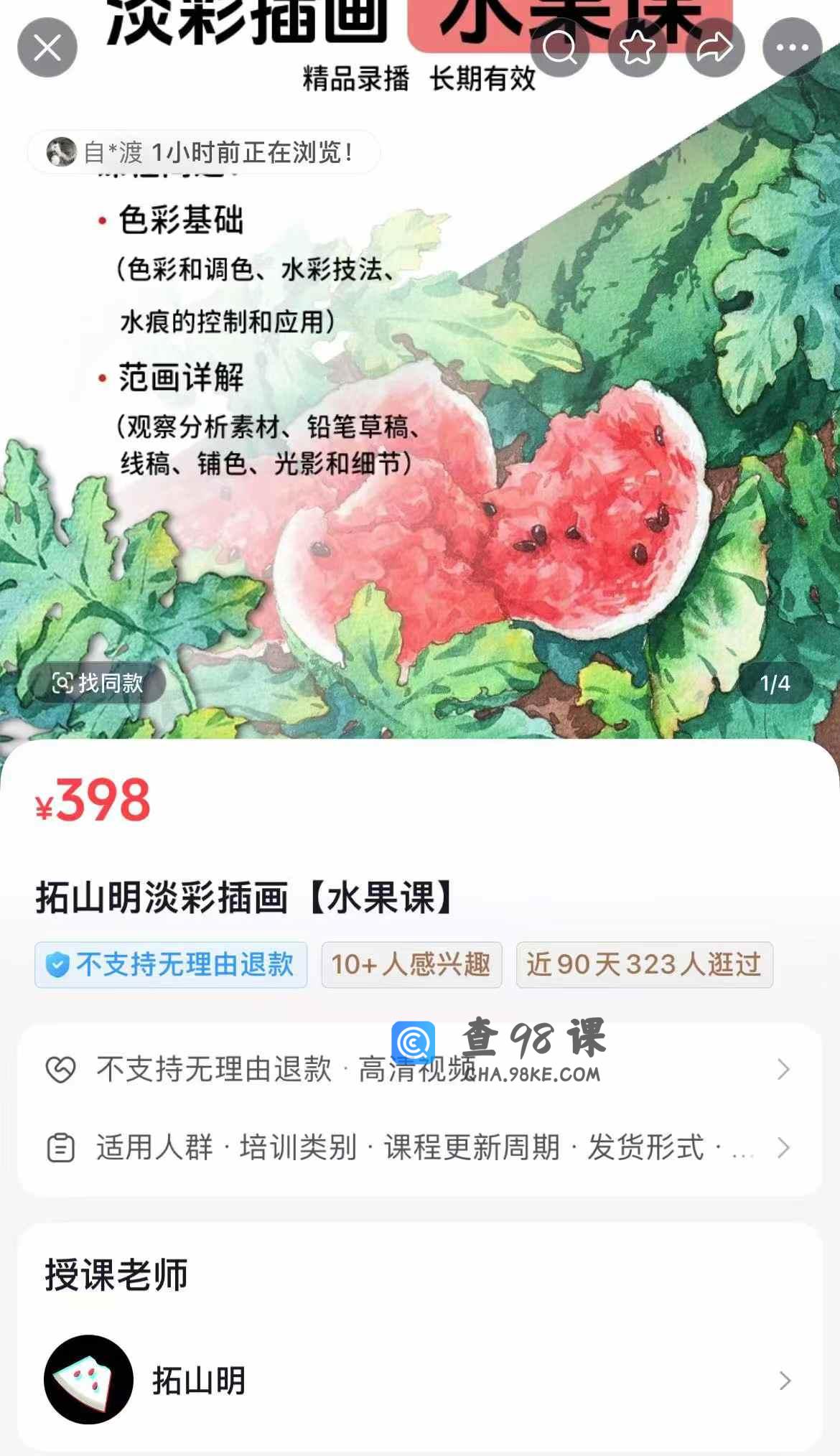840x1456 pixels.
Task: Tap 找同款 to find similar items
Action: [x=98, y=683]
